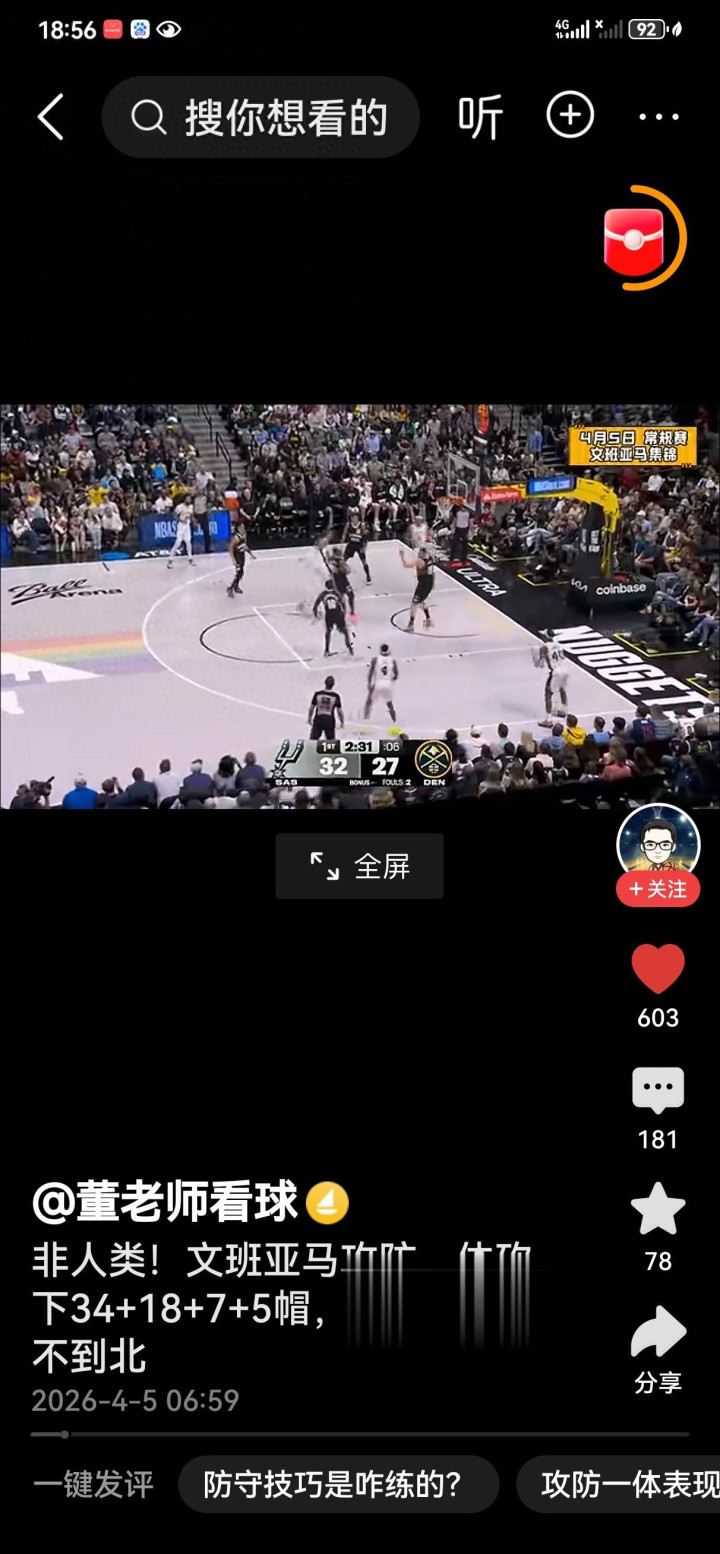720x1554 pixels.
Task: Go back with the arrow icon
Action: [50, 118]
